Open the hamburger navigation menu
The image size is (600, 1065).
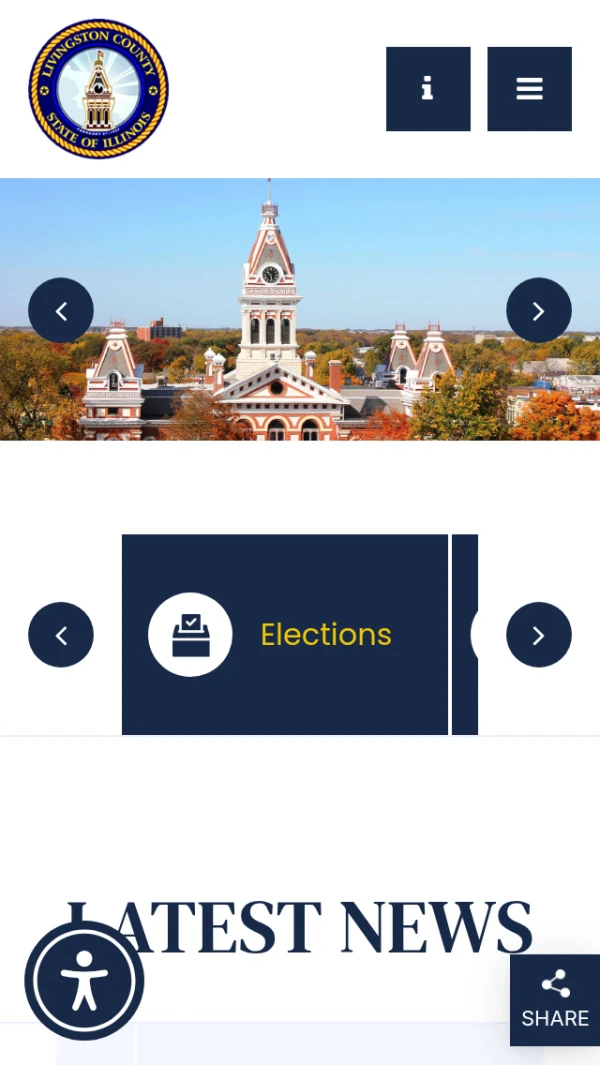coord(529,89)
